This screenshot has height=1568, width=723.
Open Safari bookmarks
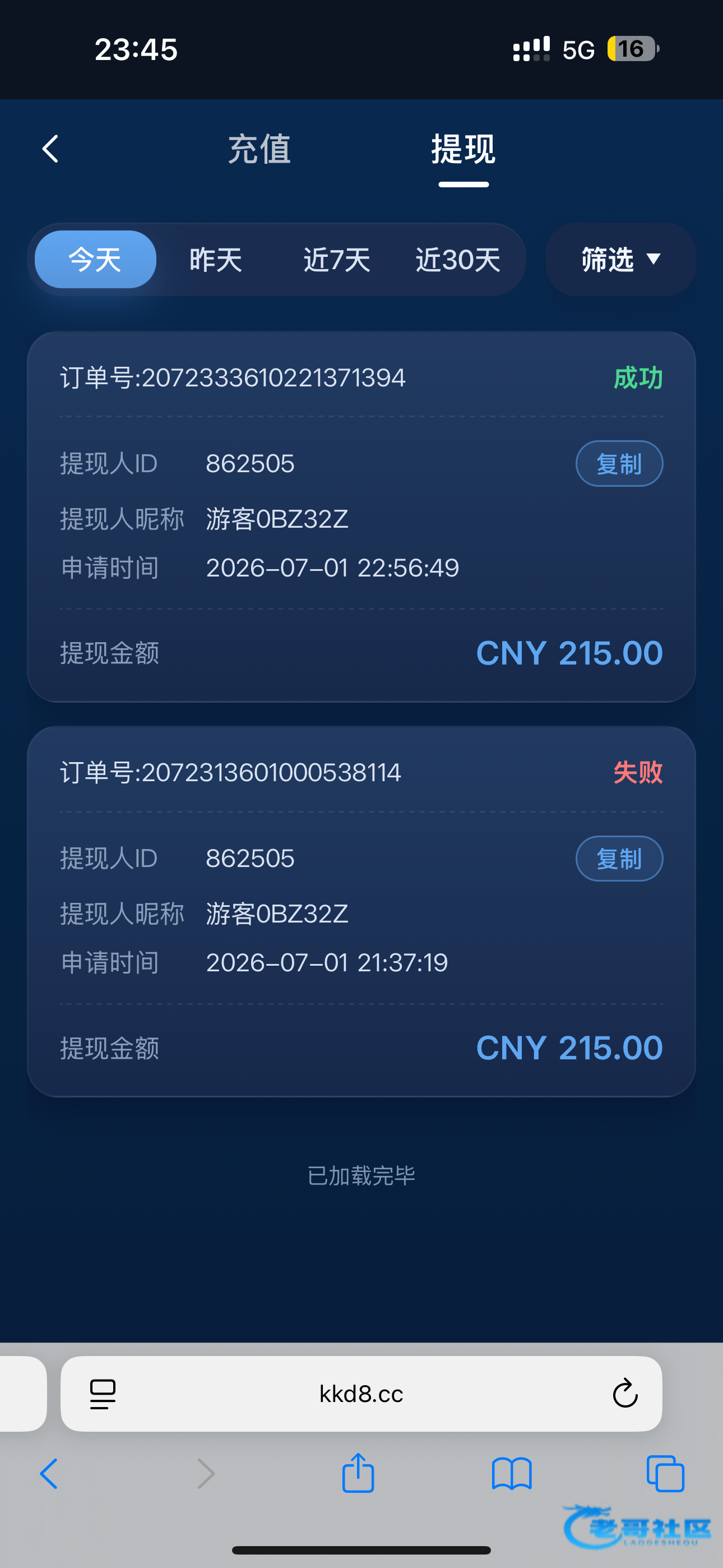pos(512,1474)
